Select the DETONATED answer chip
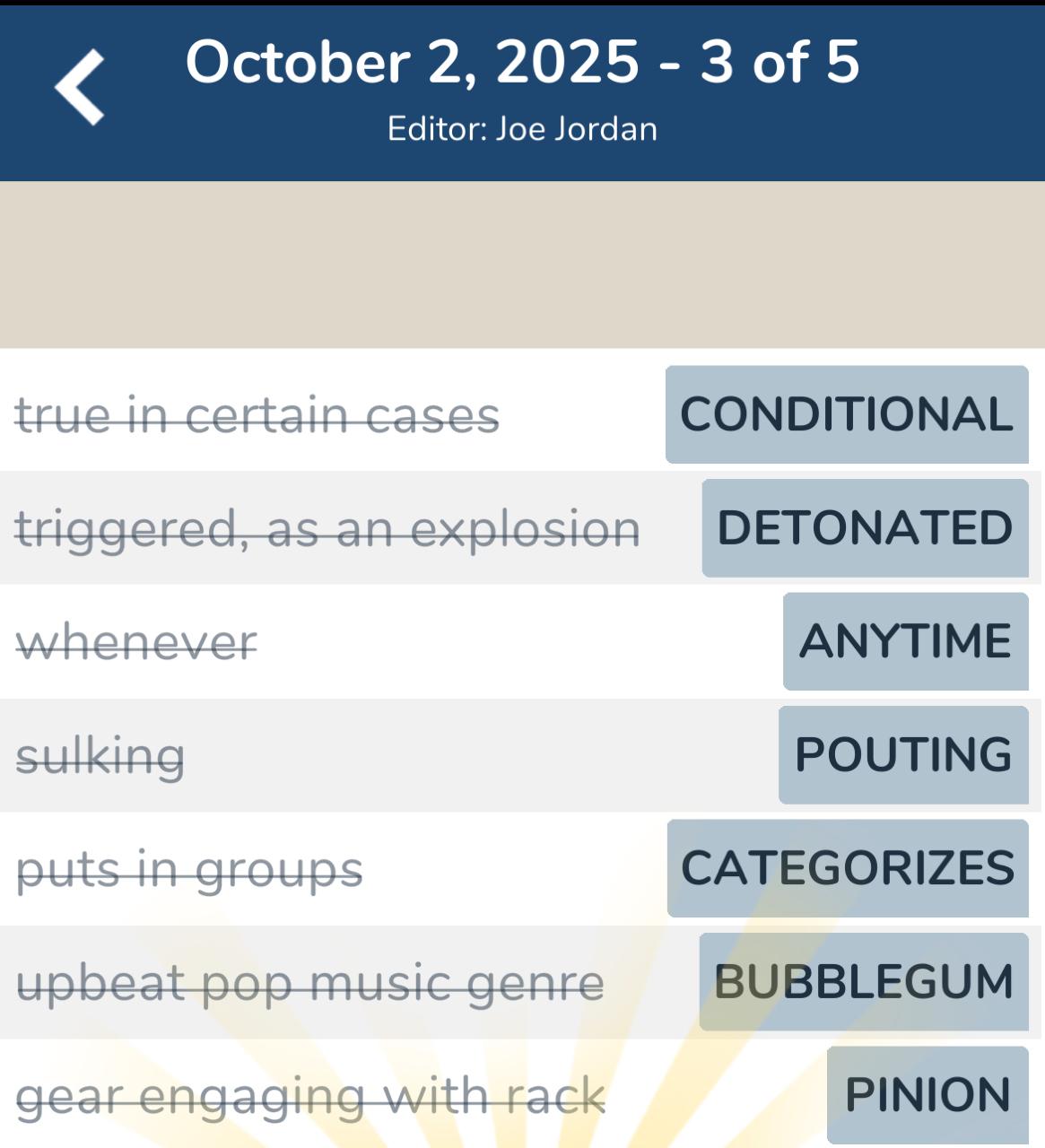The height and width of the screenshot is (1148, 1045). [865, 527]
